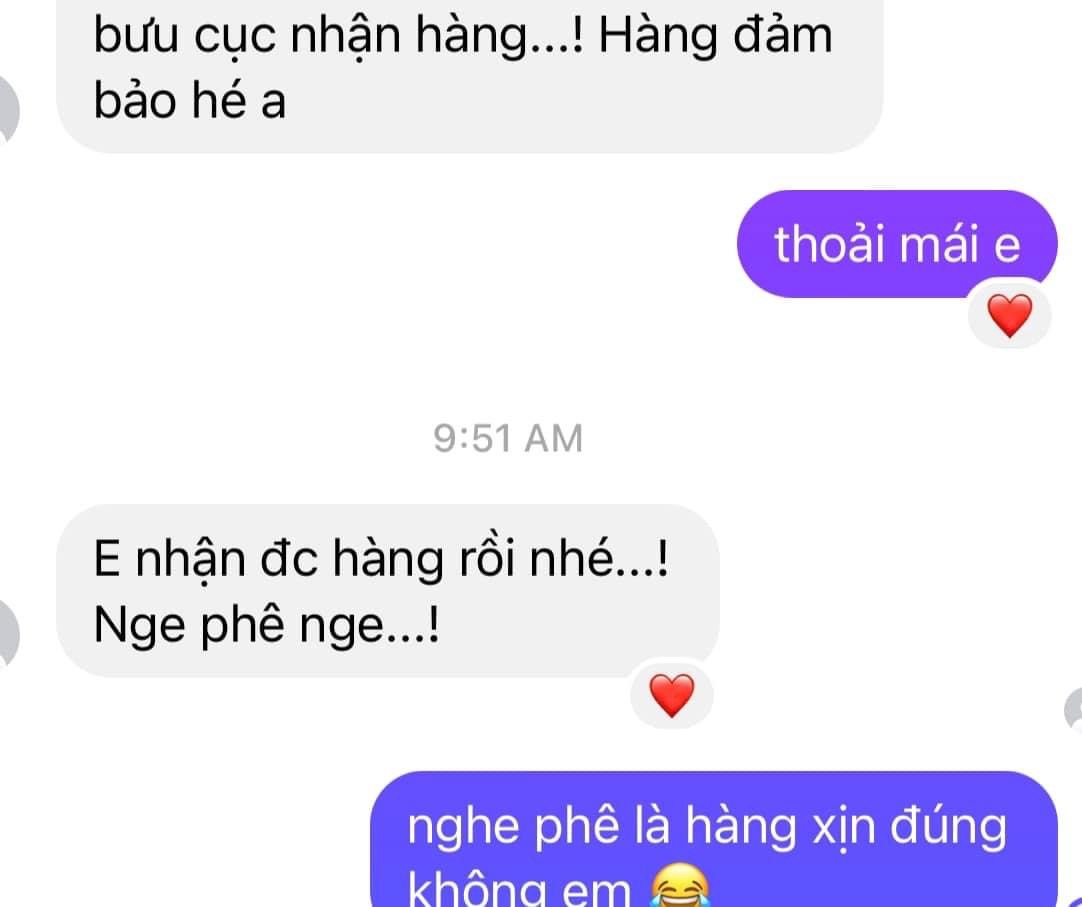View heart reaction under "Nge phê nge" message

672,697
